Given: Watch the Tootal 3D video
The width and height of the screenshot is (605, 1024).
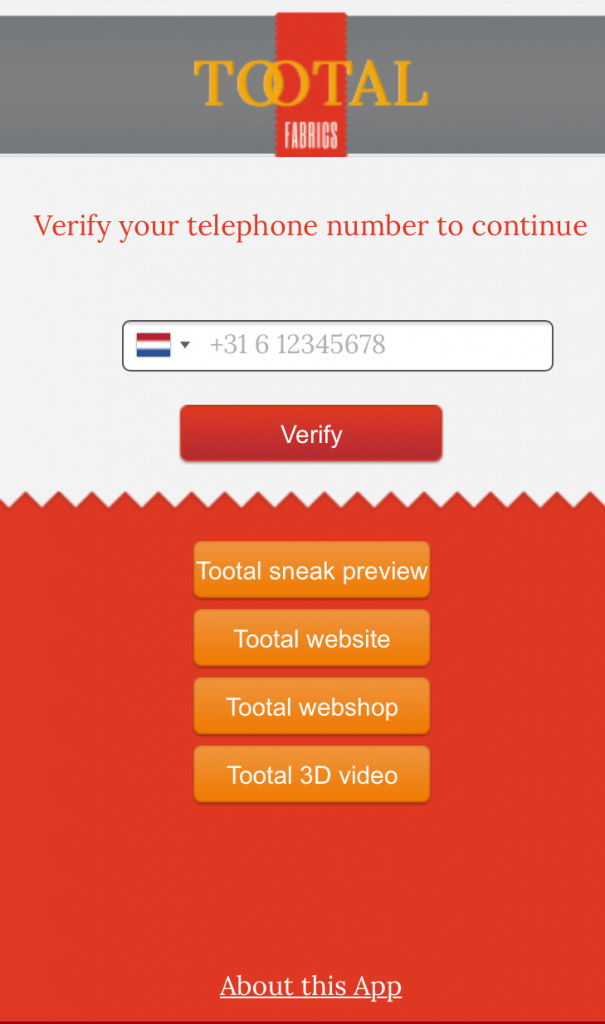Looking at the screenshot, I should coord(311,775).
